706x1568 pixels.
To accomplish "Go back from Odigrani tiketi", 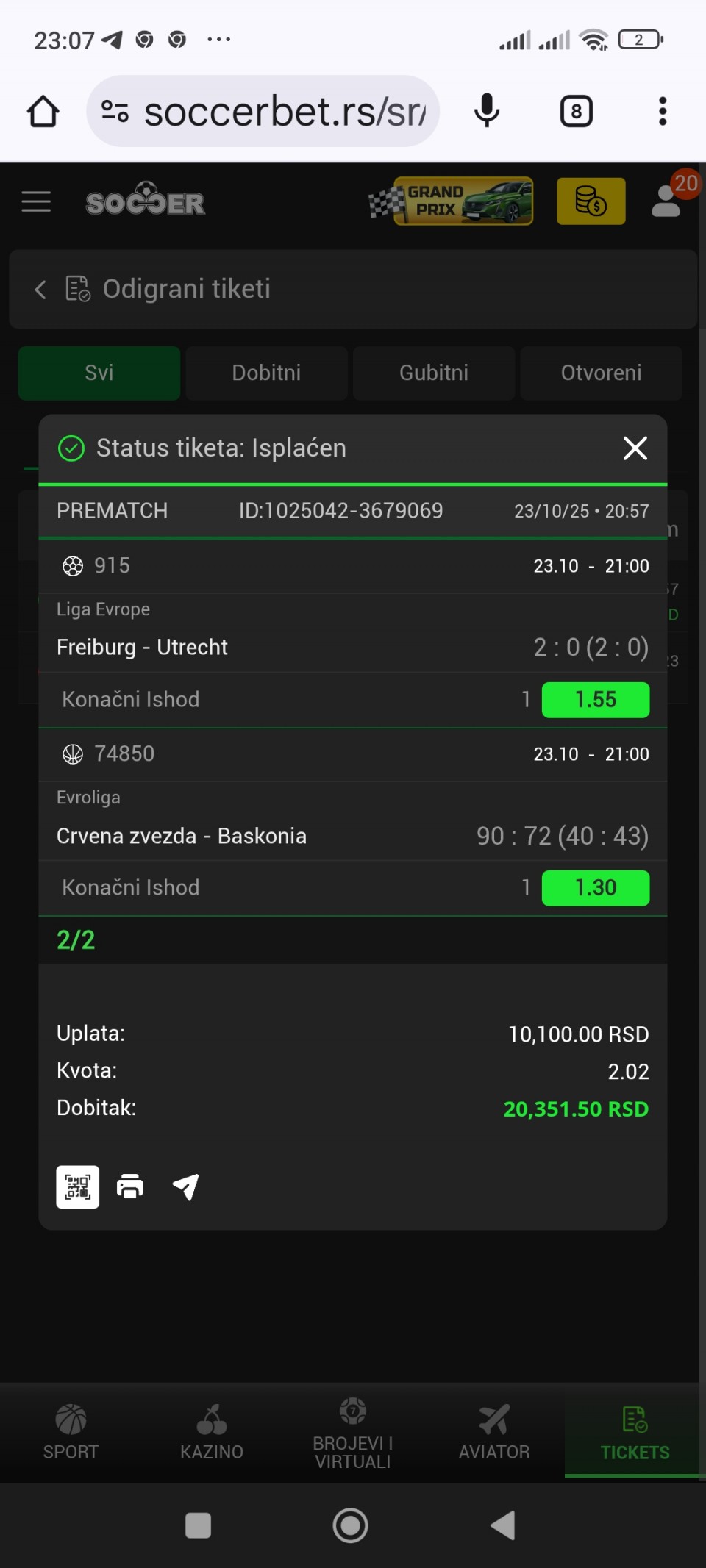I will (x=40, y=290).
